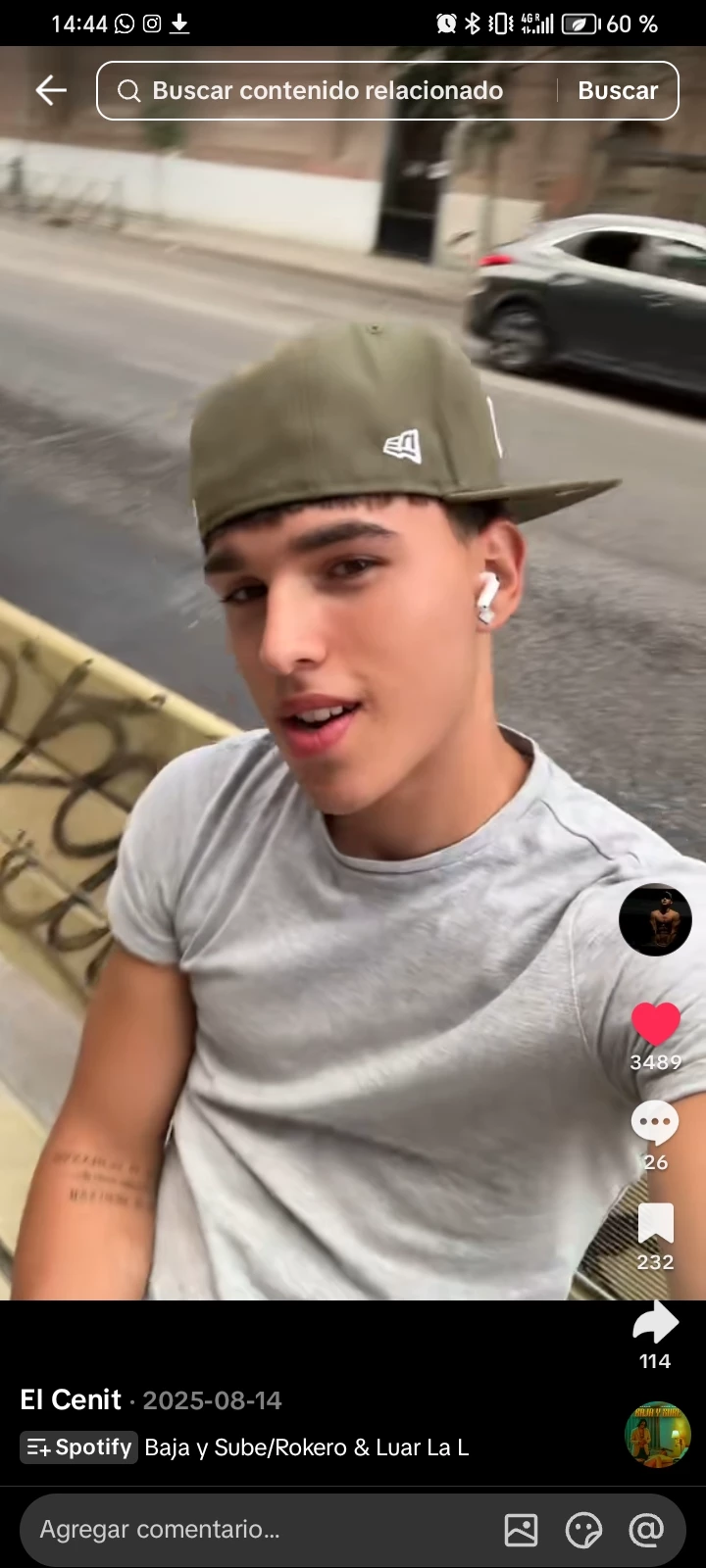Add the song to Spotify
706x1568 pixels.
tap(79, 1447)
